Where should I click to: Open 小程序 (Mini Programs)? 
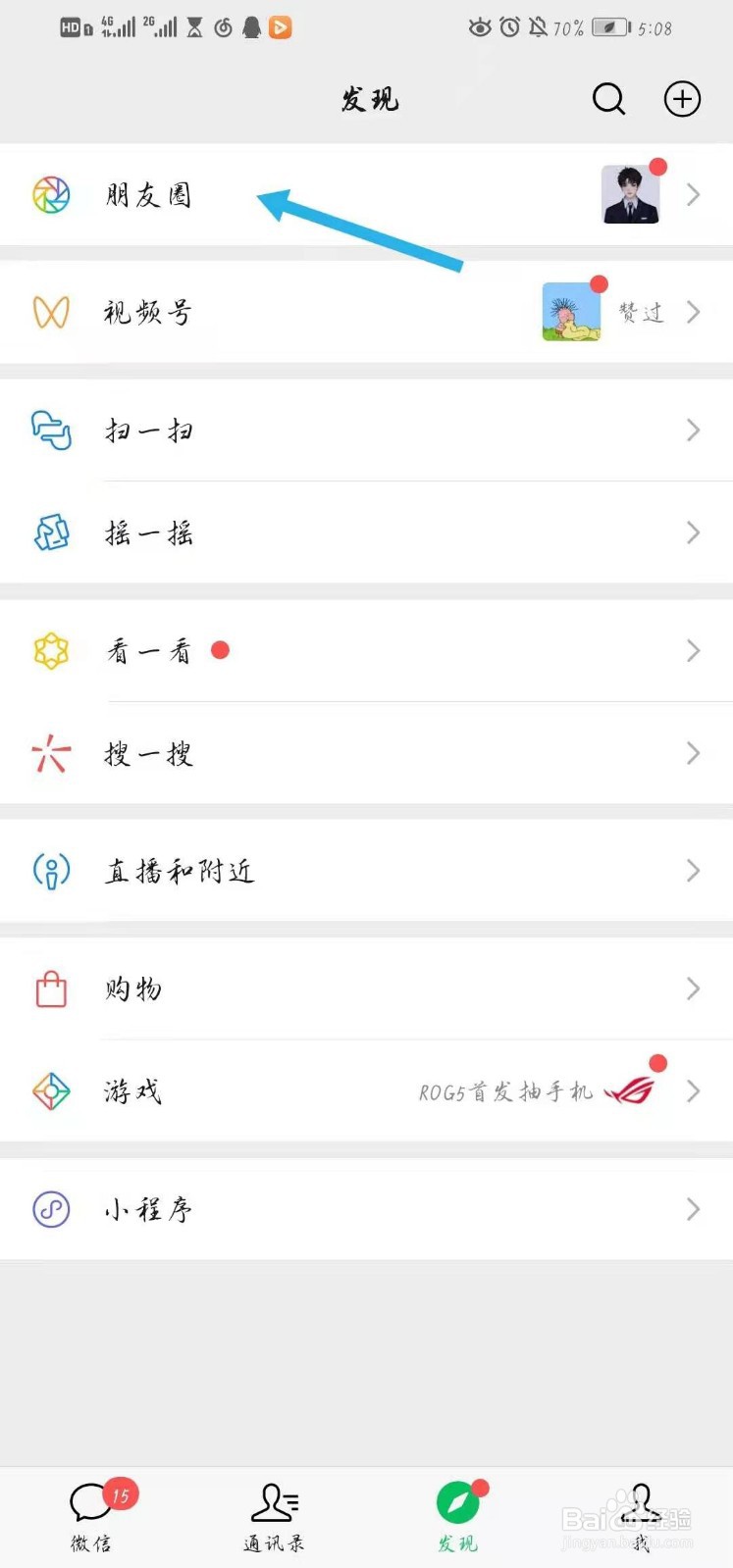click(x=50, y=1209)
